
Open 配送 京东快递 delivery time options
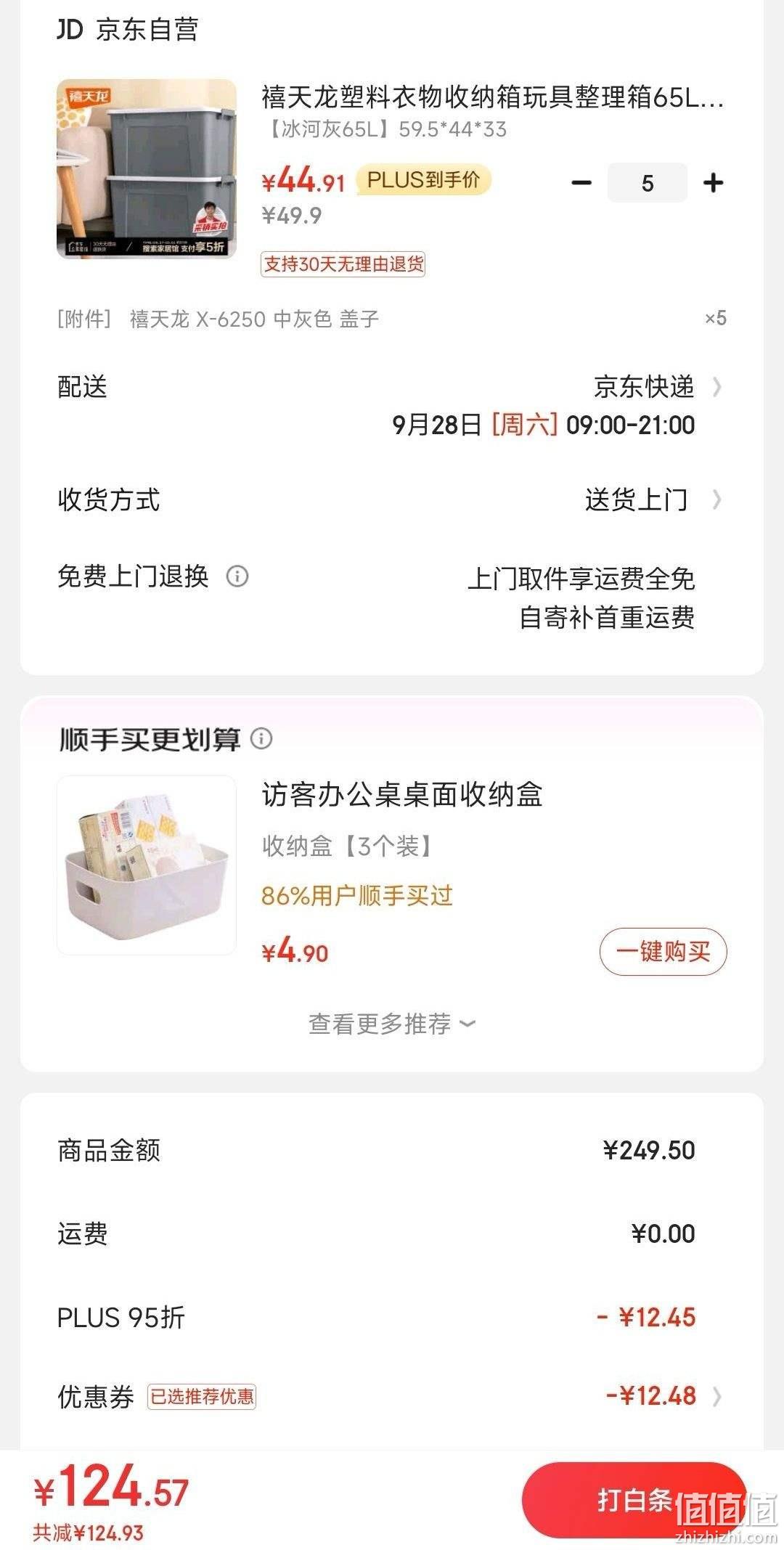pos(392,405)
